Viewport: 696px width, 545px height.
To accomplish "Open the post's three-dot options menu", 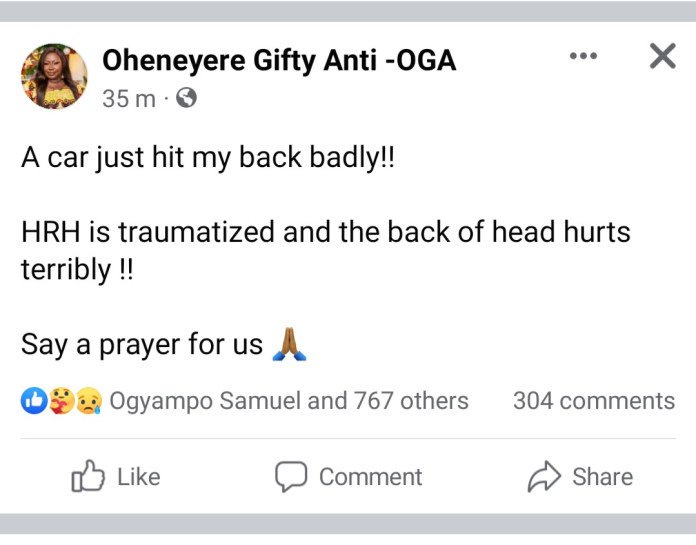I will click(x=582, y=57).
